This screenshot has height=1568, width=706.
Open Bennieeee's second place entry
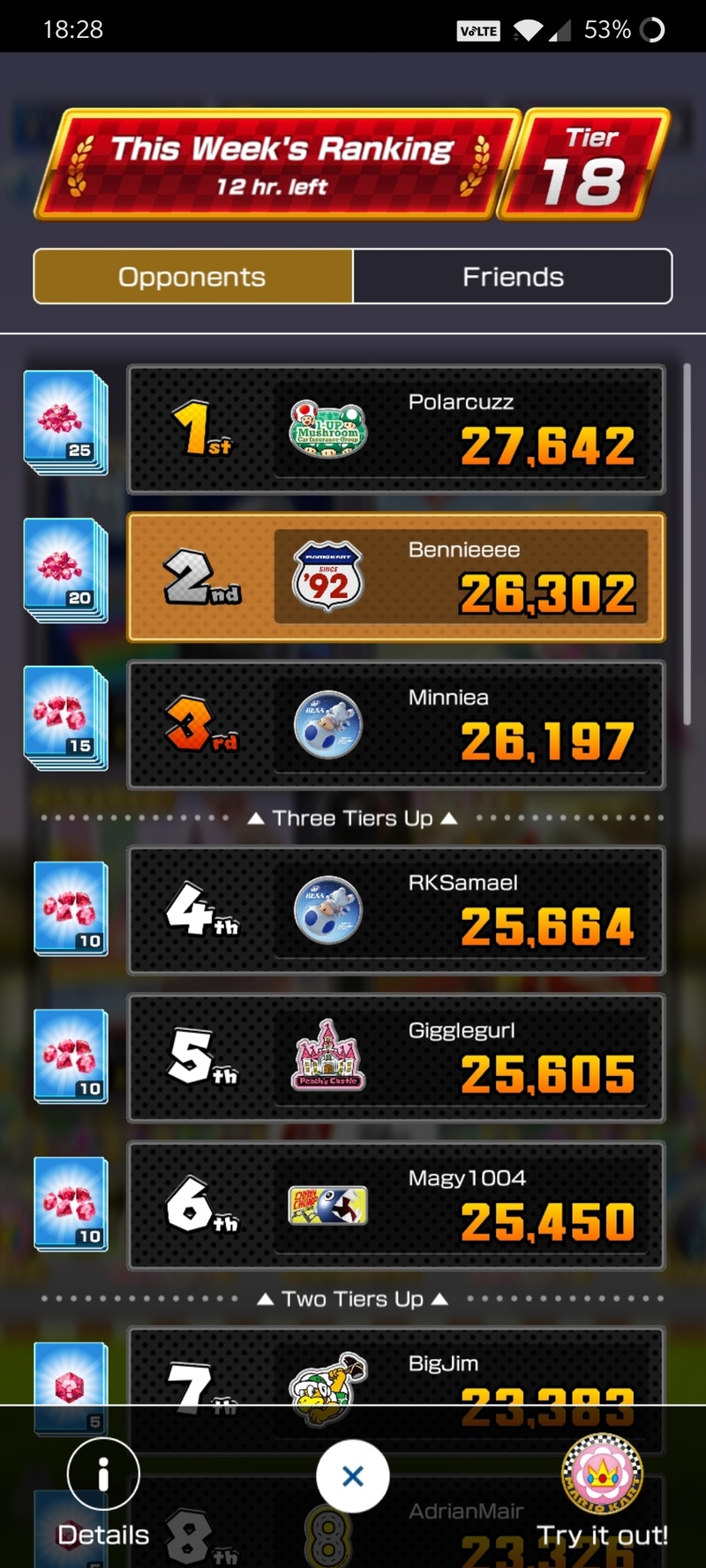[x=395, y=577]
